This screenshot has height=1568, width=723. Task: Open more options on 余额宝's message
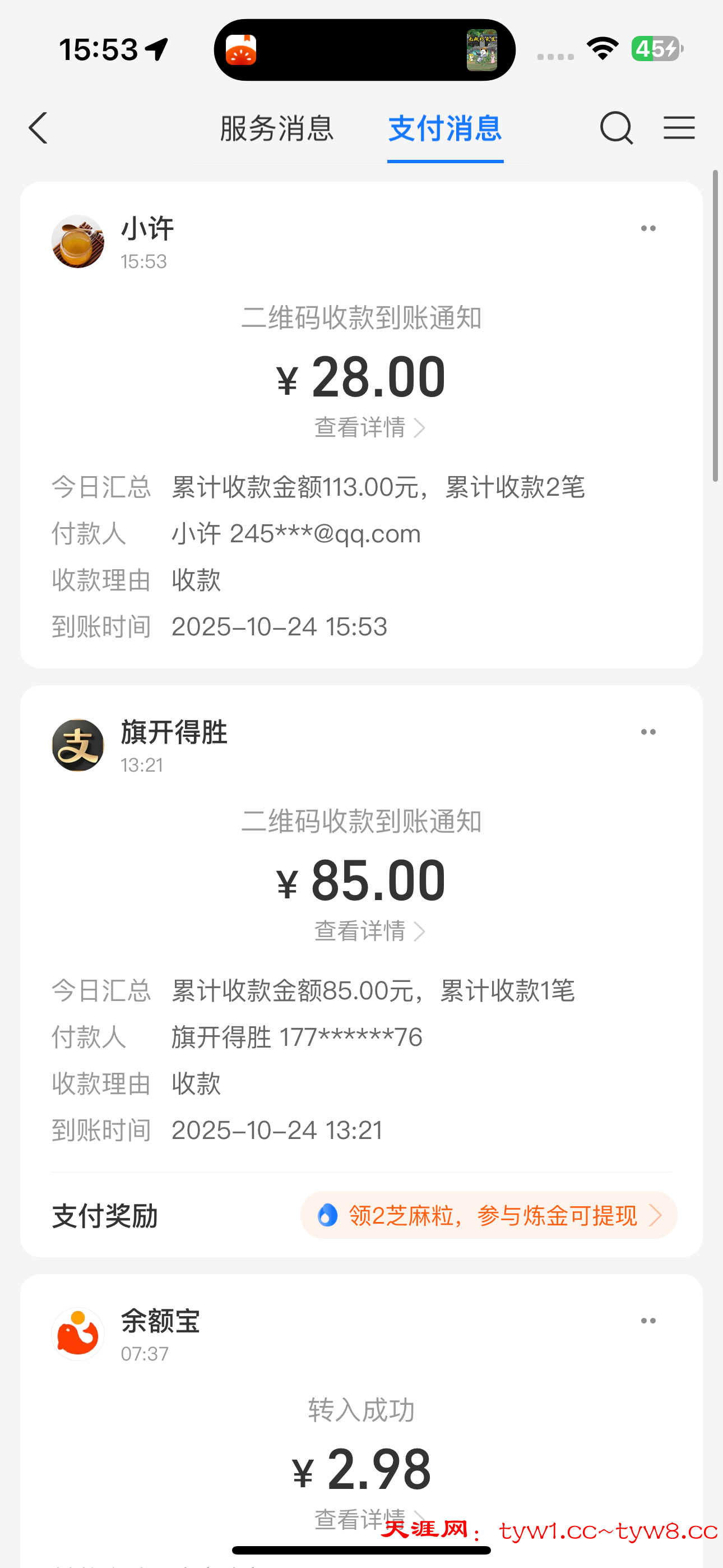[x=648, y=1320]
